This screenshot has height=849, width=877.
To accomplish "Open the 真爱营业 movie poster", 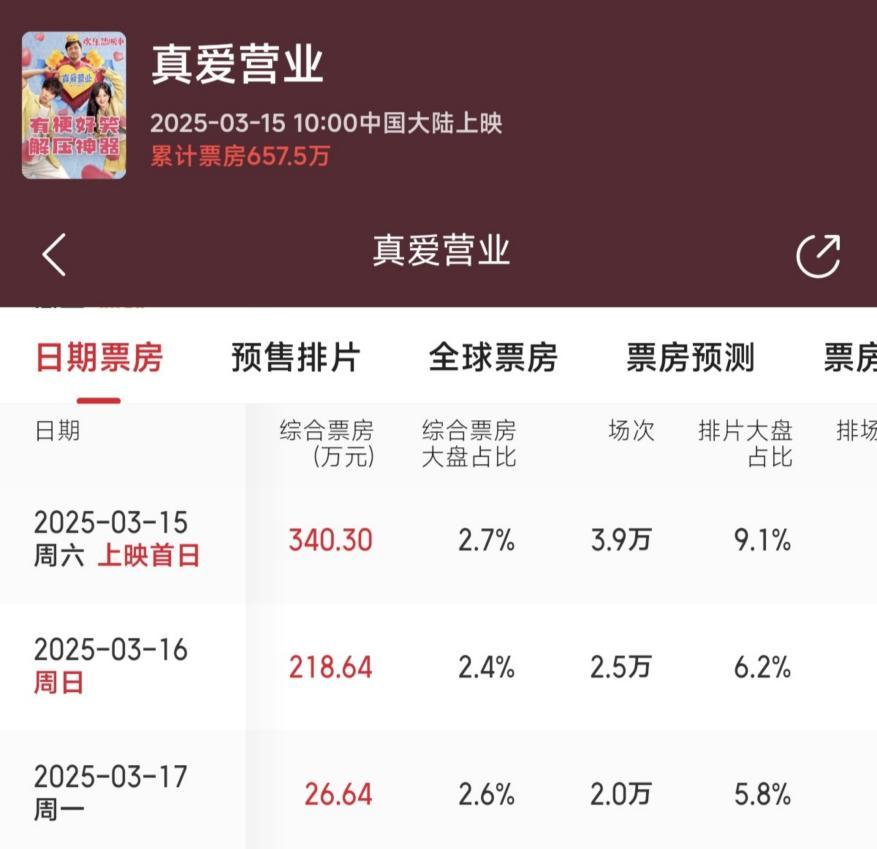I will tap(74, 105).
